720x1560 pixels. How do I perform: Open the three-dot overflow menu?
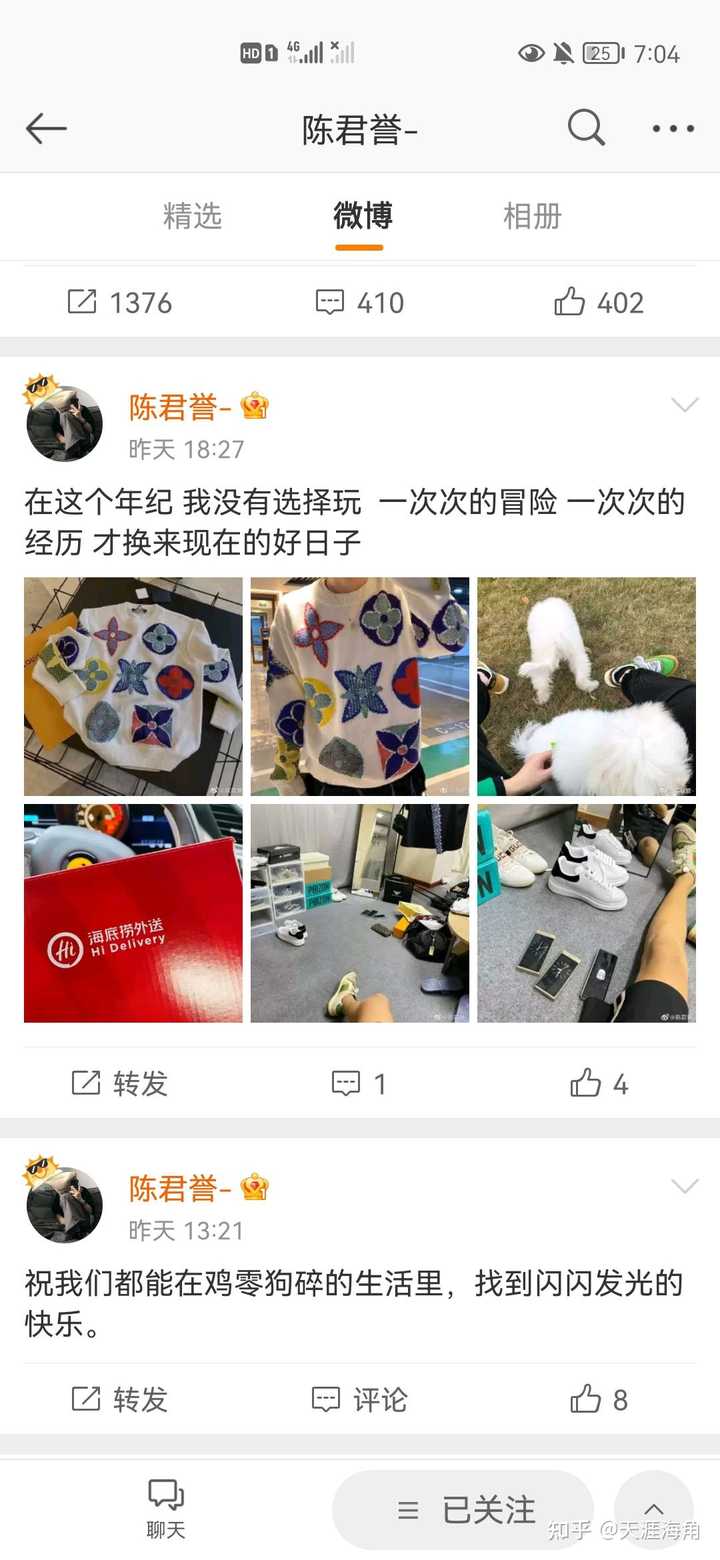coord(673,129)
